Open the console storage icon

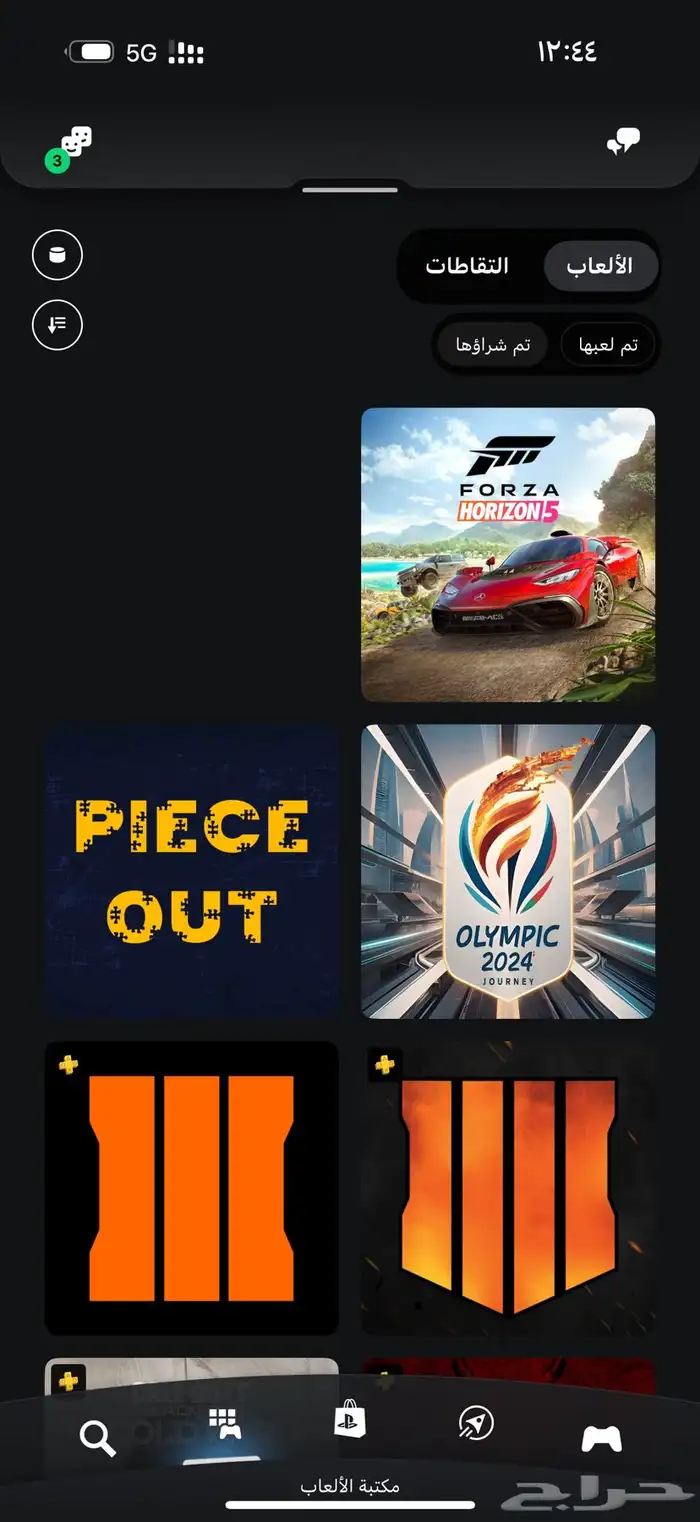[x=57, y=255]
